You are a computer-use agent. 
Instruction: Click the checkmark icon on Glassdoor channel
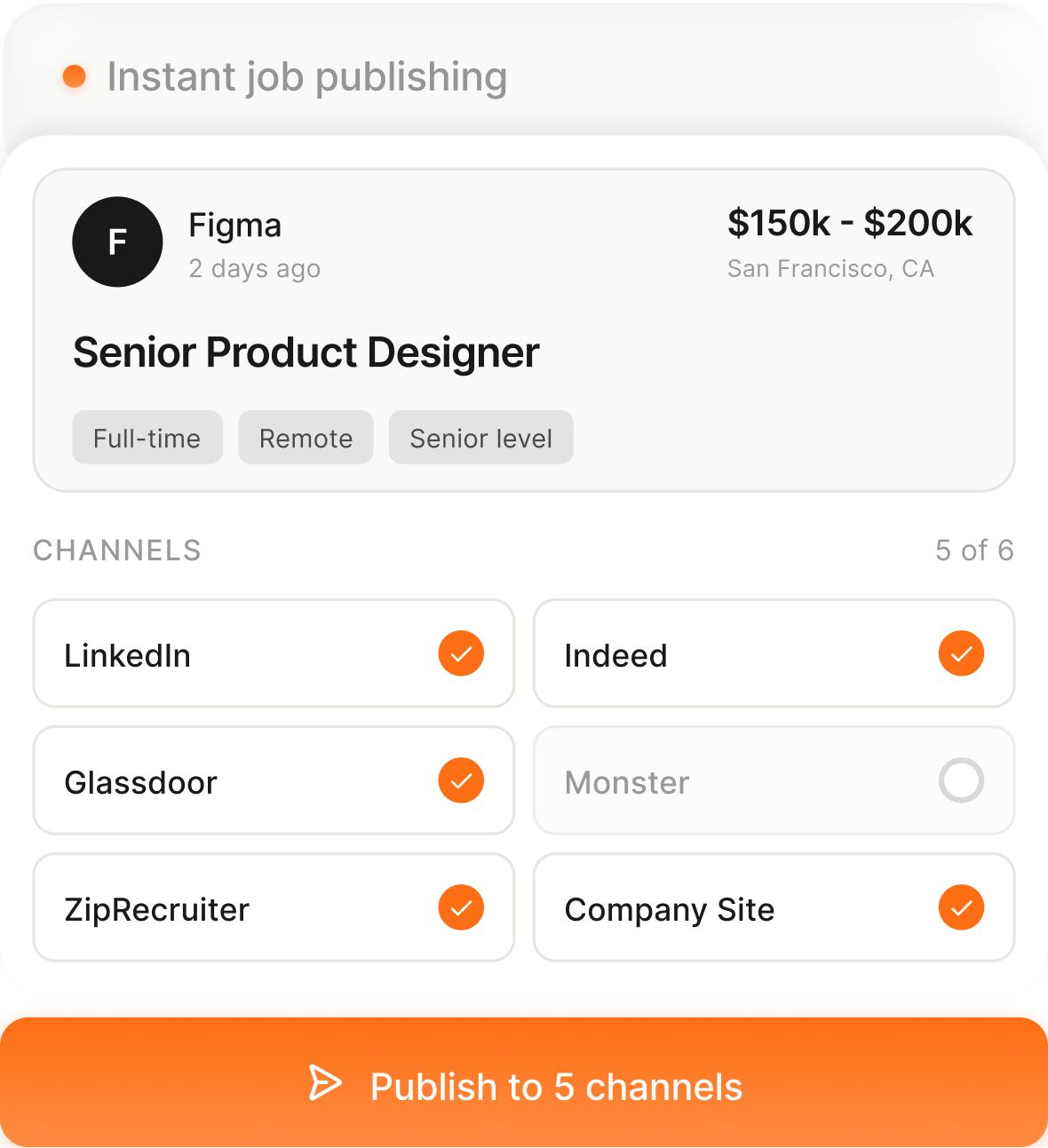461,780
